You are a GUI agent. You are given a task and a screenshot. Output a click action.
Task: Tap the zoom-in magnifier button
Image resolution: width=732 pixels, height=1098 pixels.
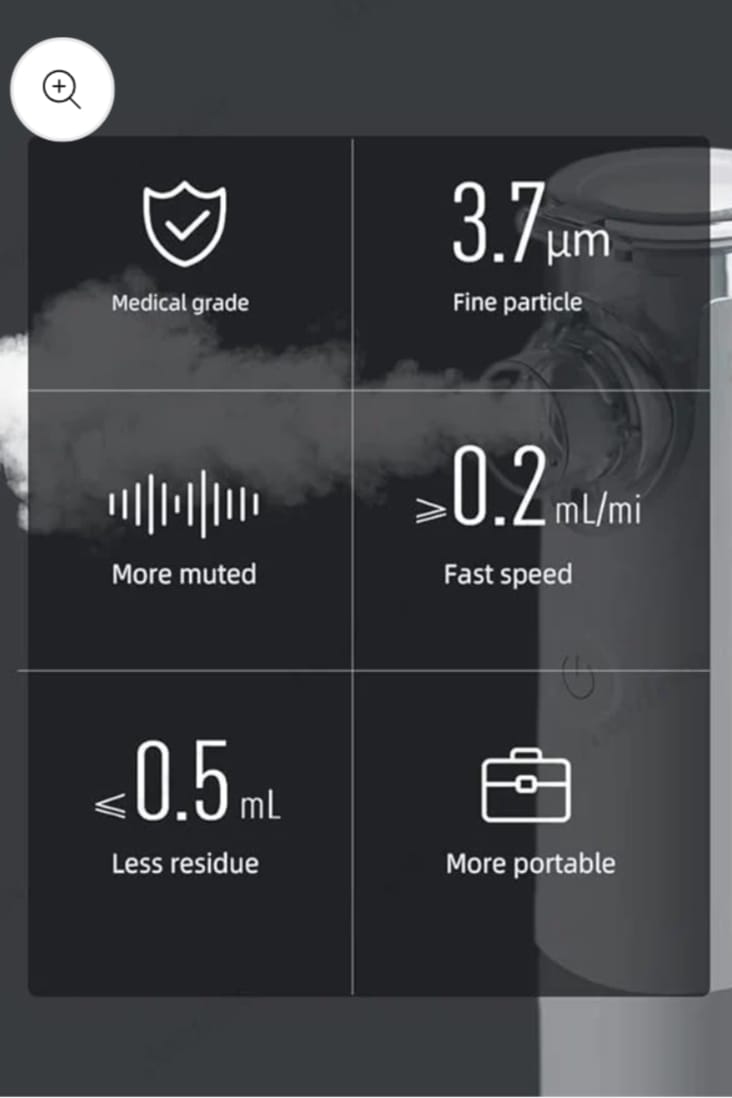coord(62,89)
